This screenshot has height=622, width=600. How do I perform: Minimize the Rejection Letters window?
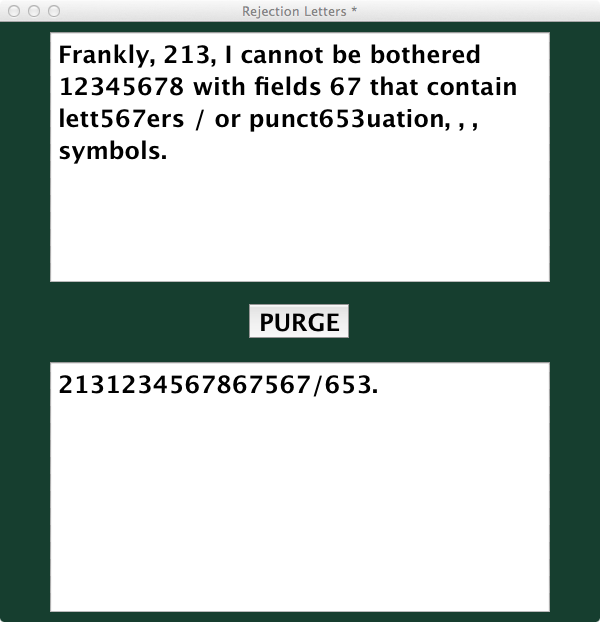pyautogui.click(x=34, y=11)
